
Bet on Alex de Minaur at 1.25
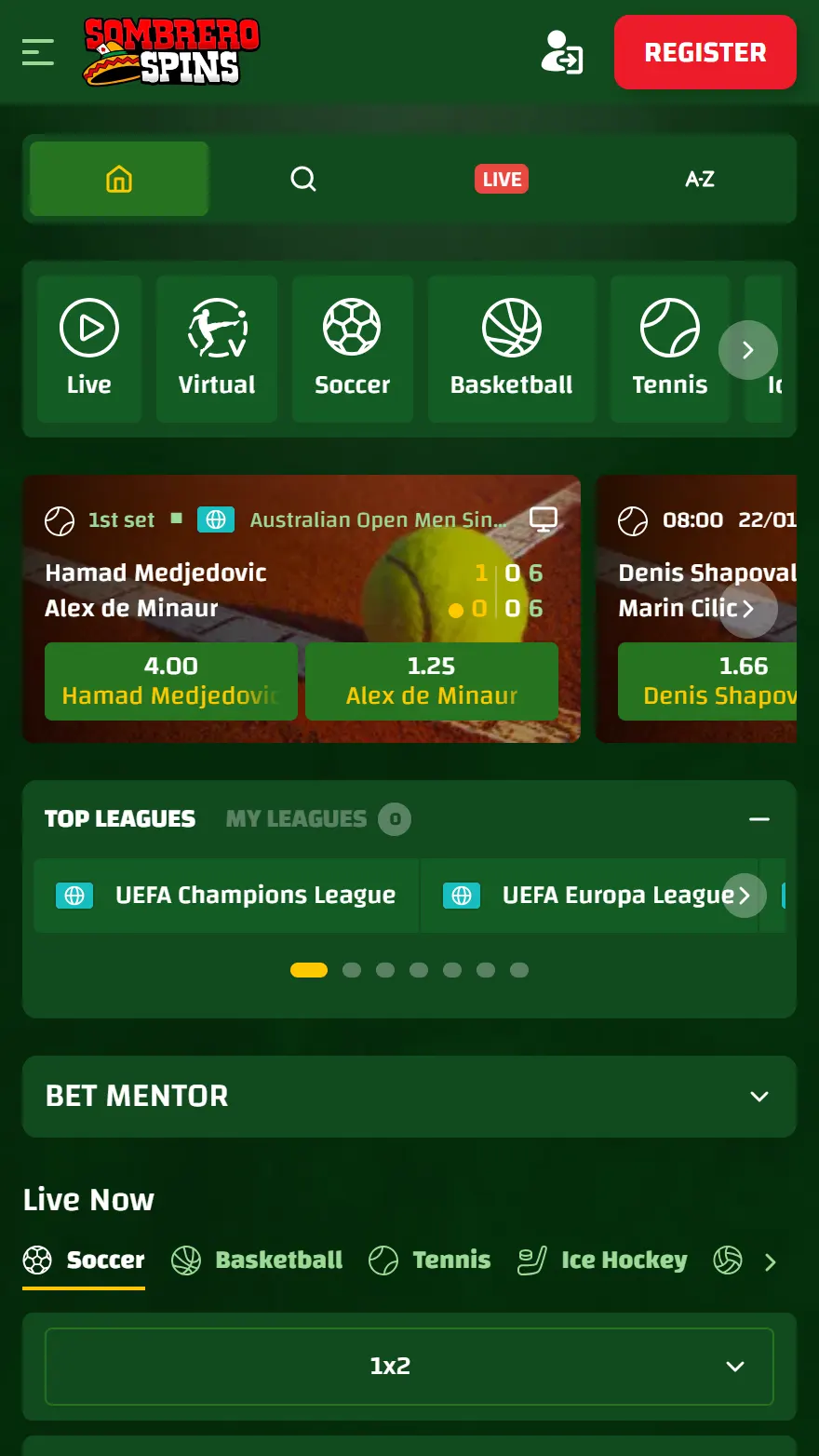tap(432, 681)
